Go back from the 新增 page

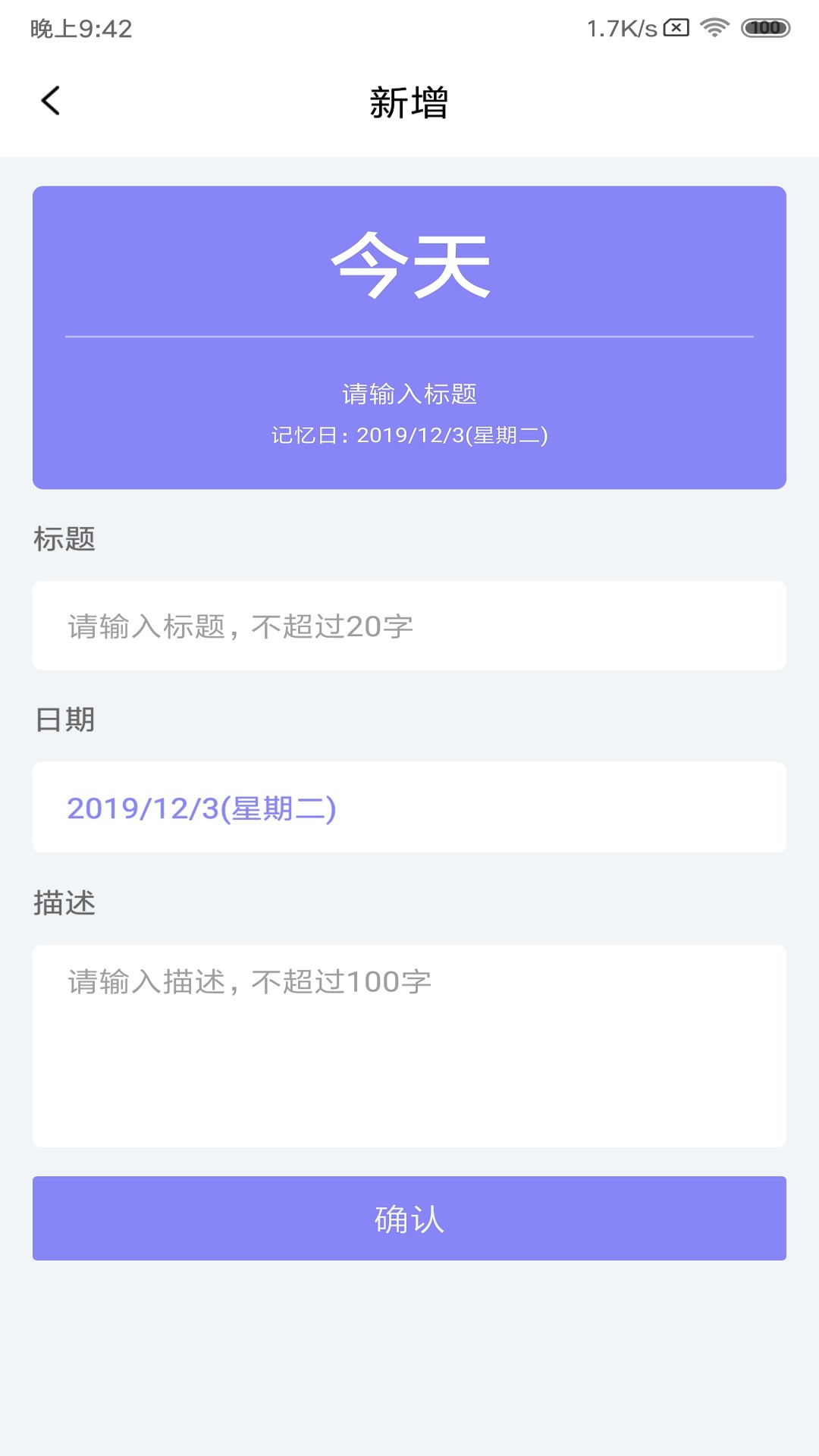(x=51, y=101)
